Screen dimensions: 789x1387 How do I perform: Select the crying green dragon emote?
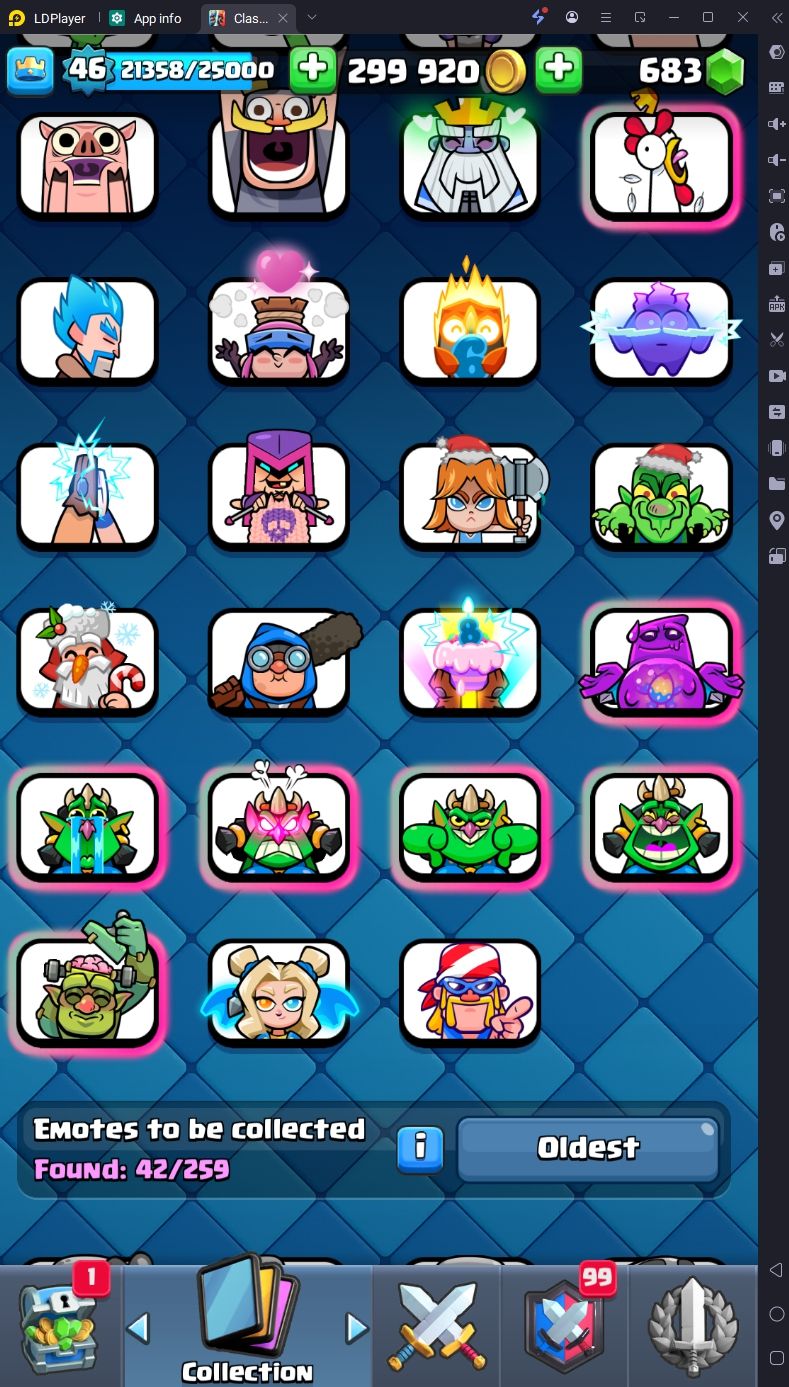point(87,826)
